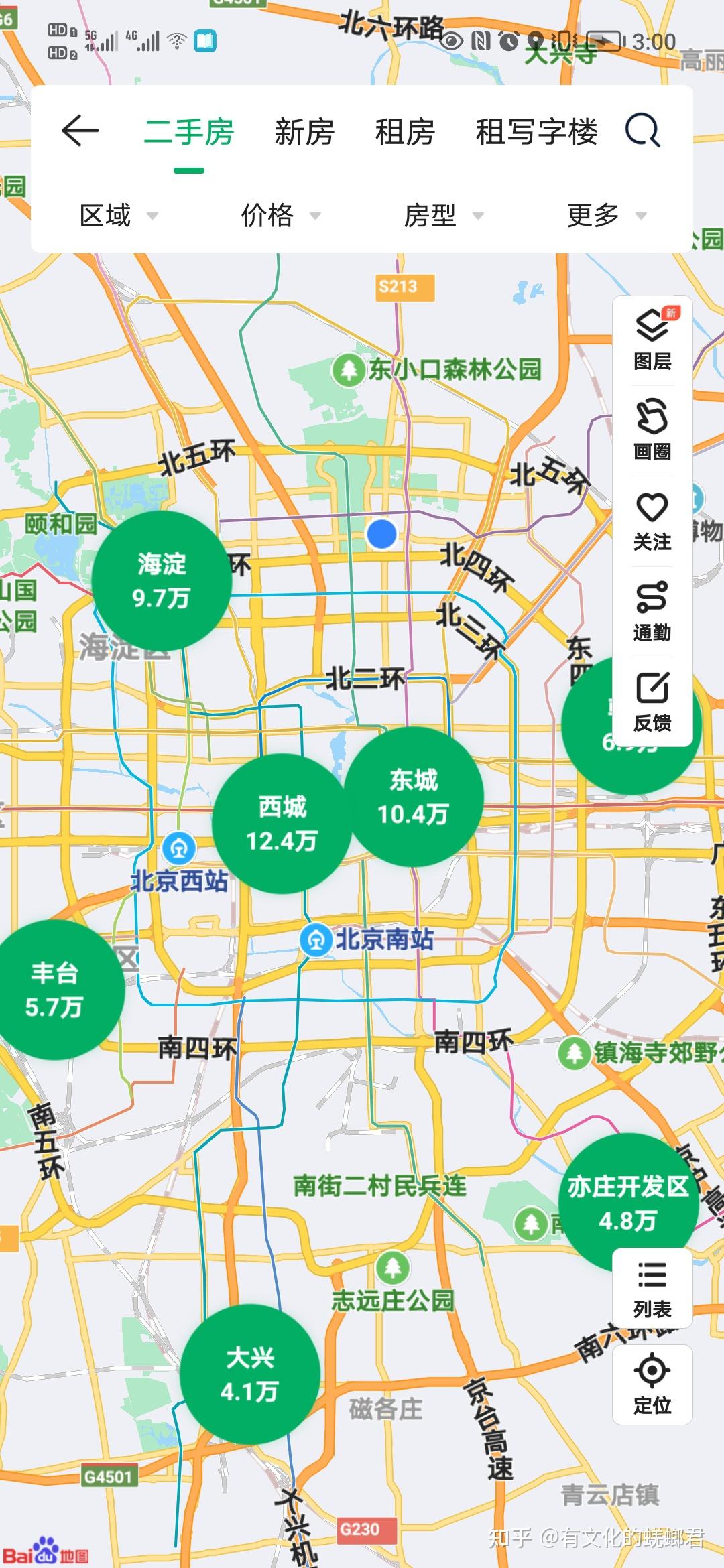Open the 更多 filter dropdown
Viewport: 724px width, 1568px height.
click(607, 216)
